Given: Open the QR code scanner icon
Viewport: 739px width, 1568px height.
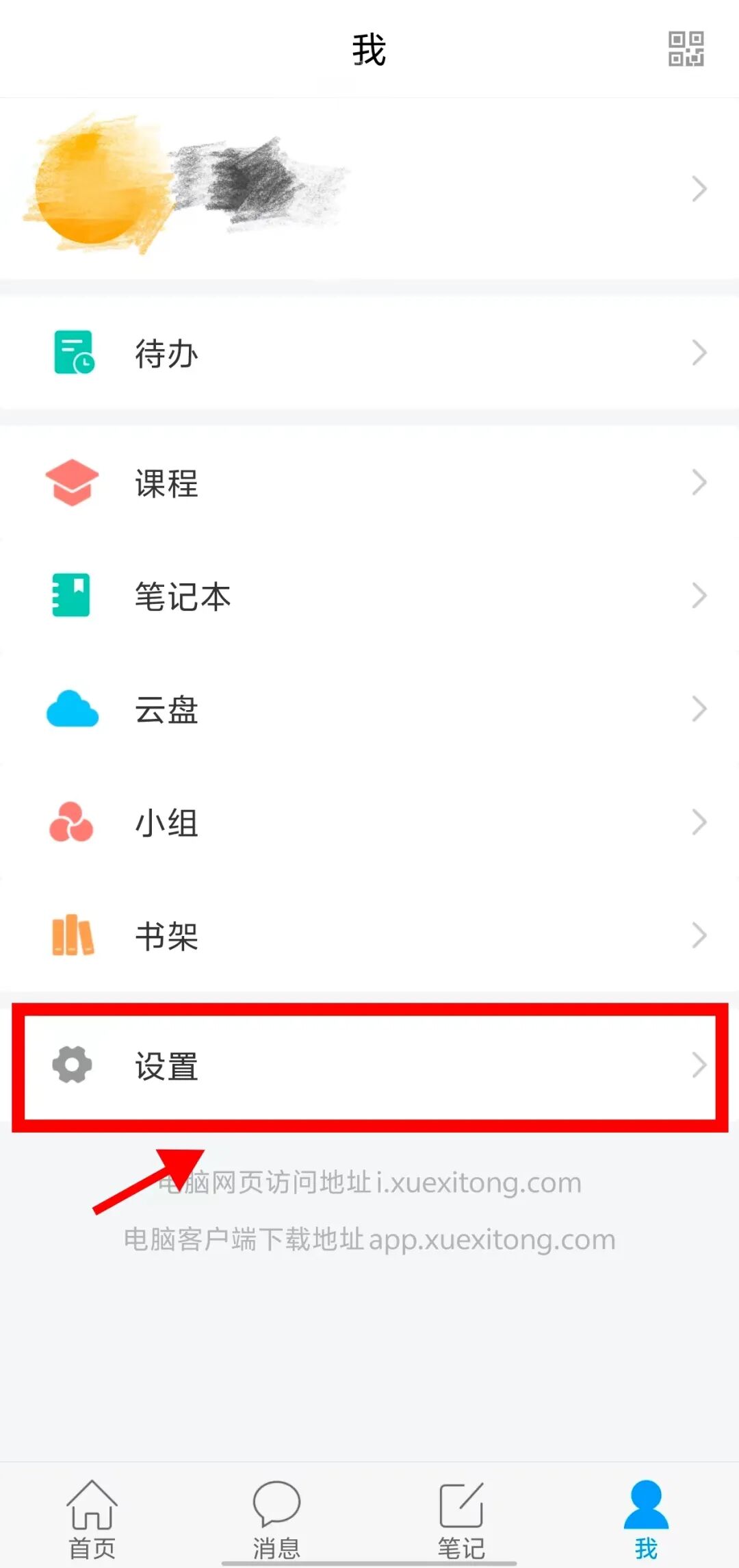Looking at the screenshot, I should click(x=686, y=49).
